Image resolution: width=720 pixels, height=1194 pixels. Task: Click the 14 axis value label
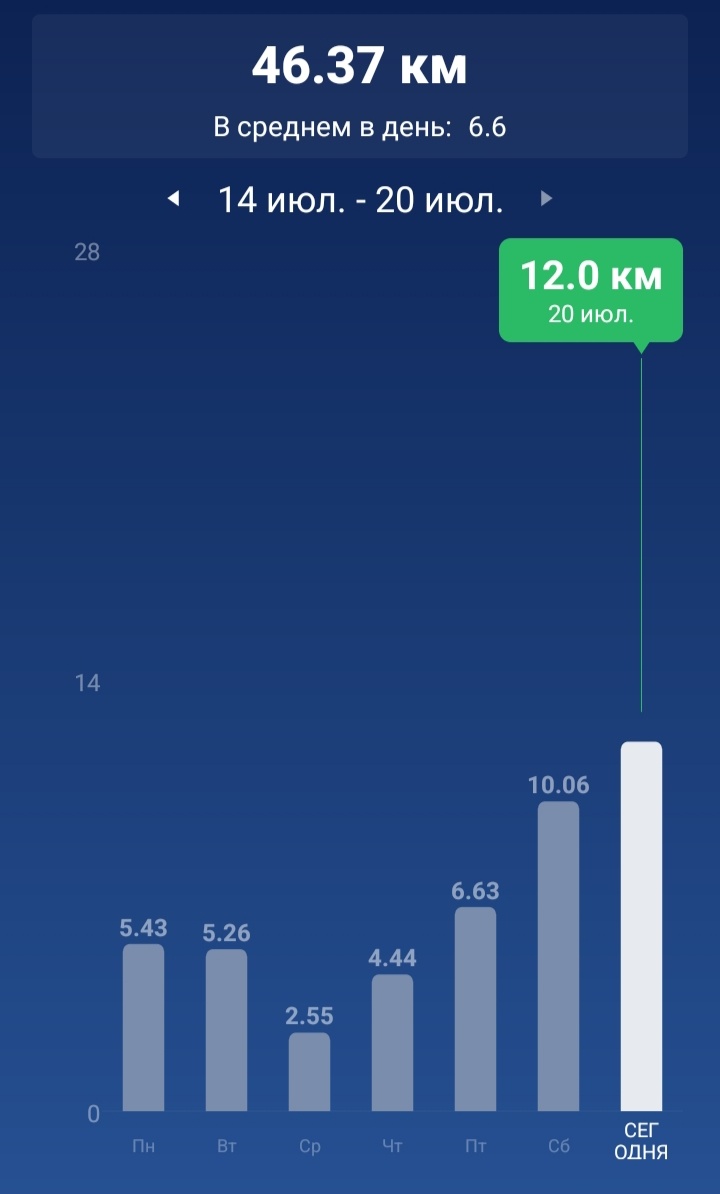coord(88,683)
